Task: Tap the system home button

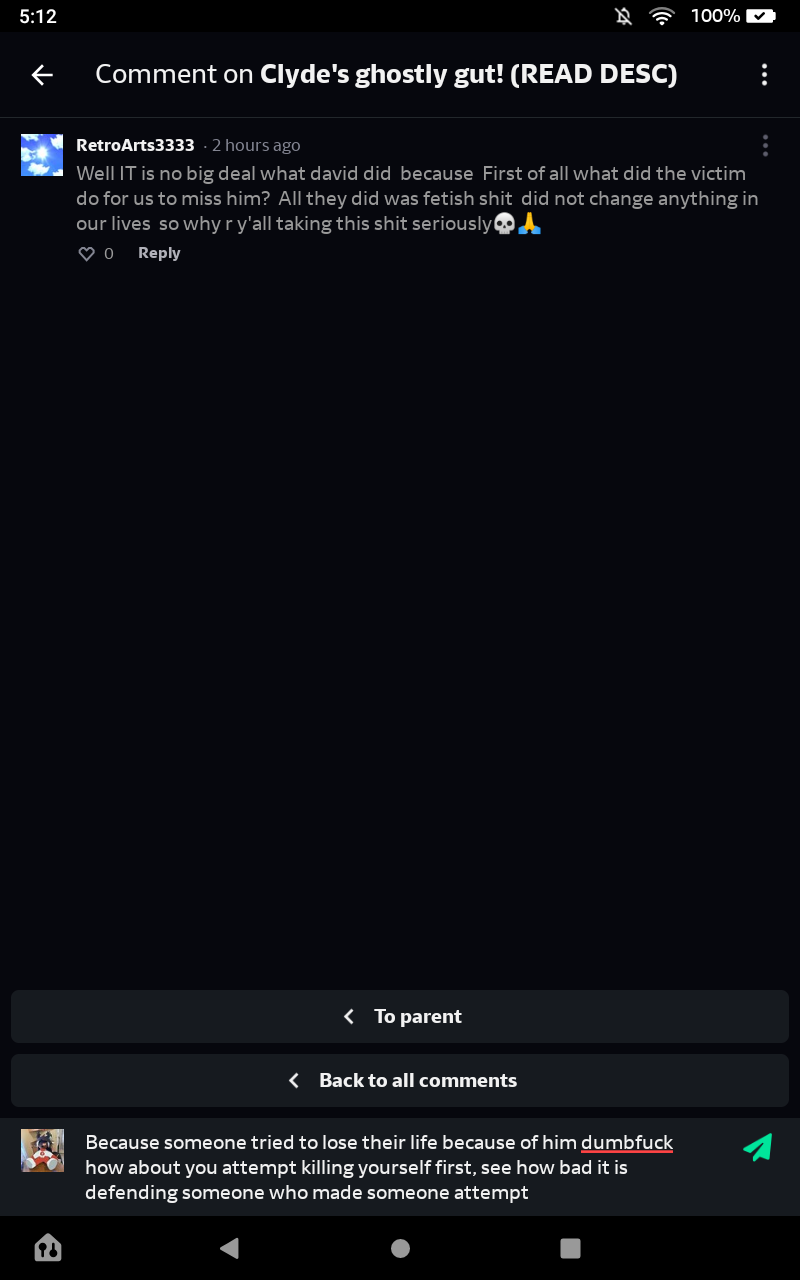Action: (400, 1248)
